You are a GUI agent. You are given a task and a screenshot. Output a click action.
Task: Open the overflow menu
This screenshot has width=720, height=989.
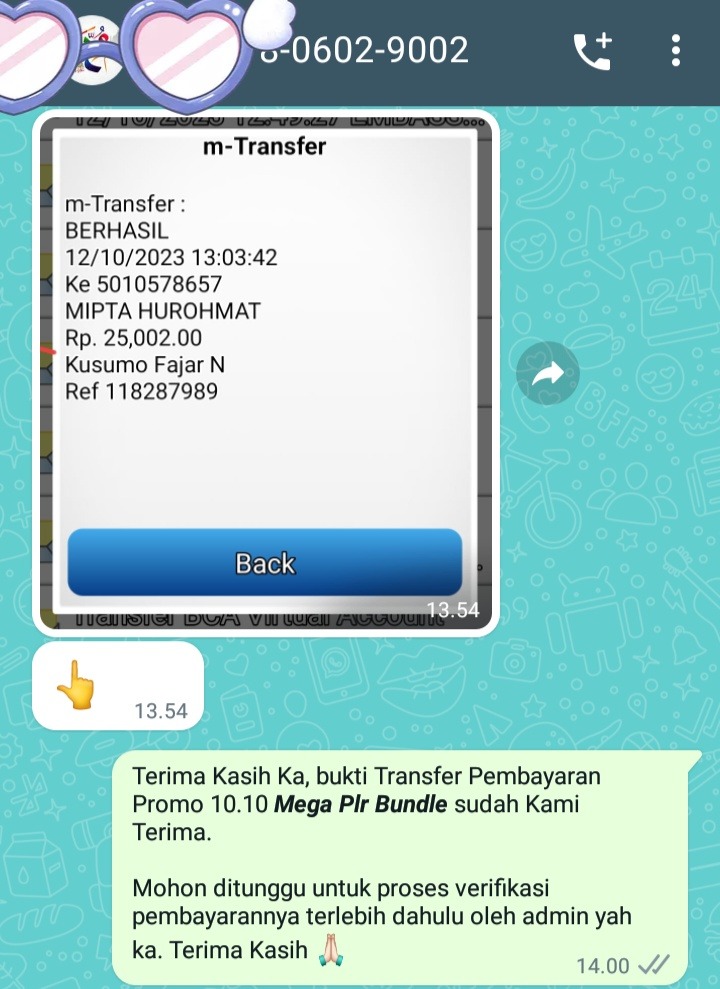coord(676,51)
